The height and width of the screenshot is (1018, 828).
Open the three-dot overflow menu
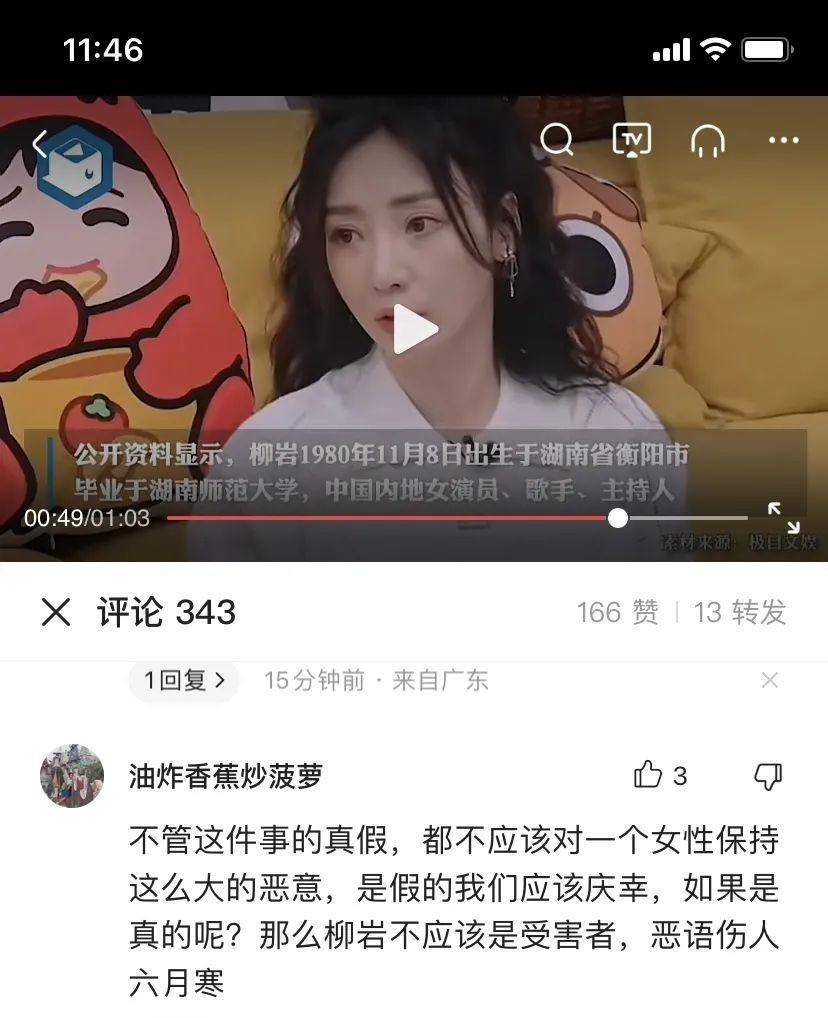pyautogui.click(x=783, y=140)
